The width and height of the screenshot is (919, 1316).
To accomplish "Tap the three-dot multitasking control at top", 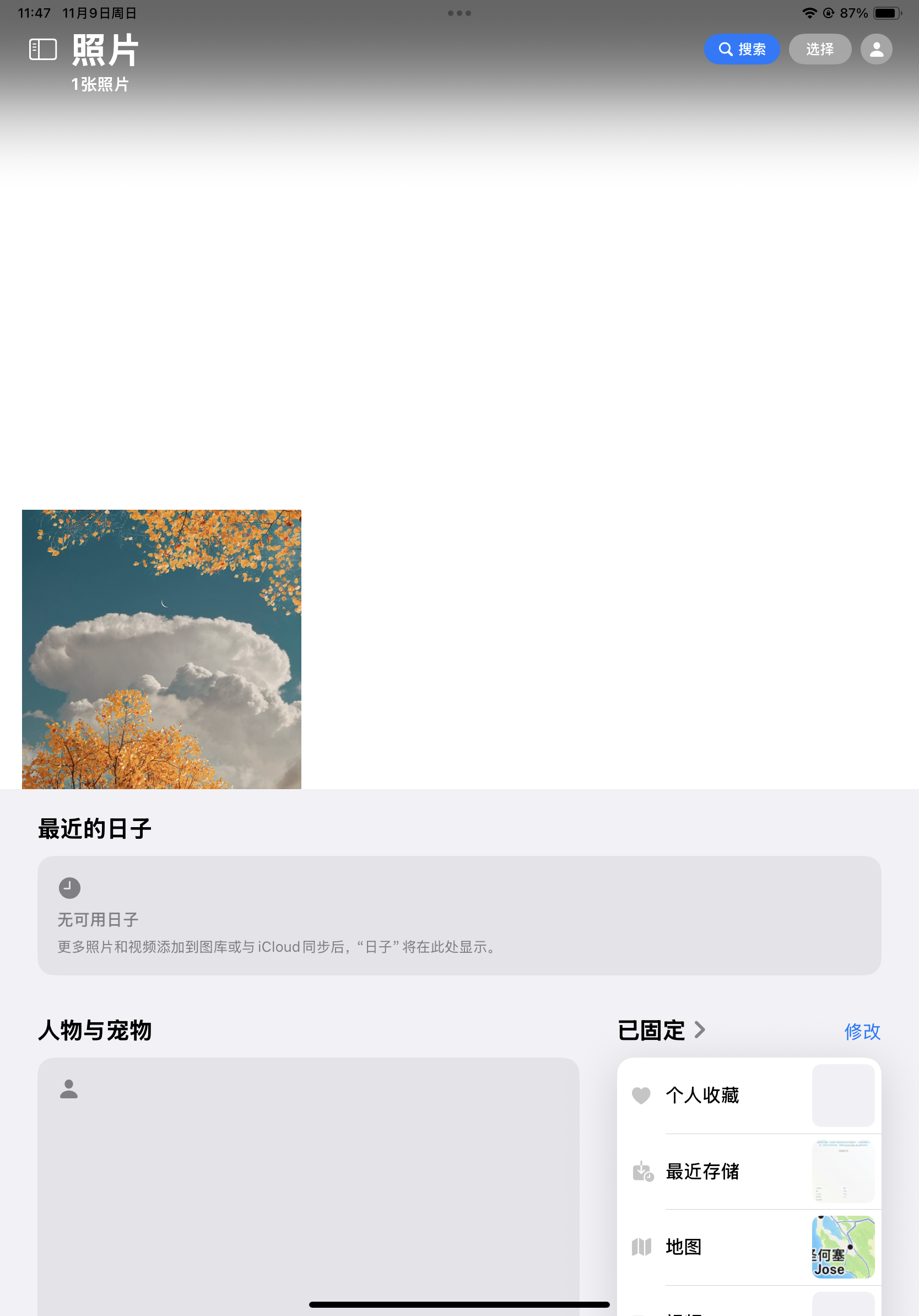I will [x=459, y=13].
